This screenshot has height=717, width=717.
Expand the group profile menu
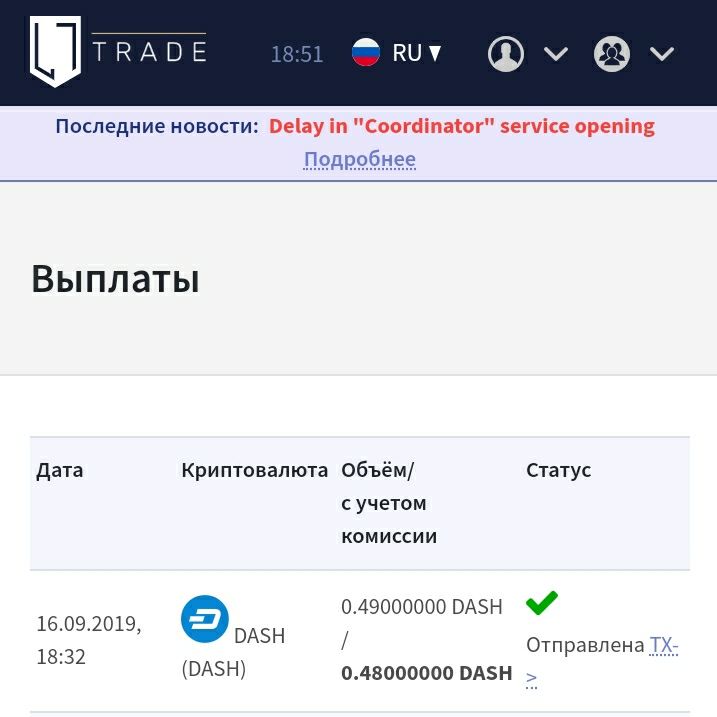coord(633,53)
